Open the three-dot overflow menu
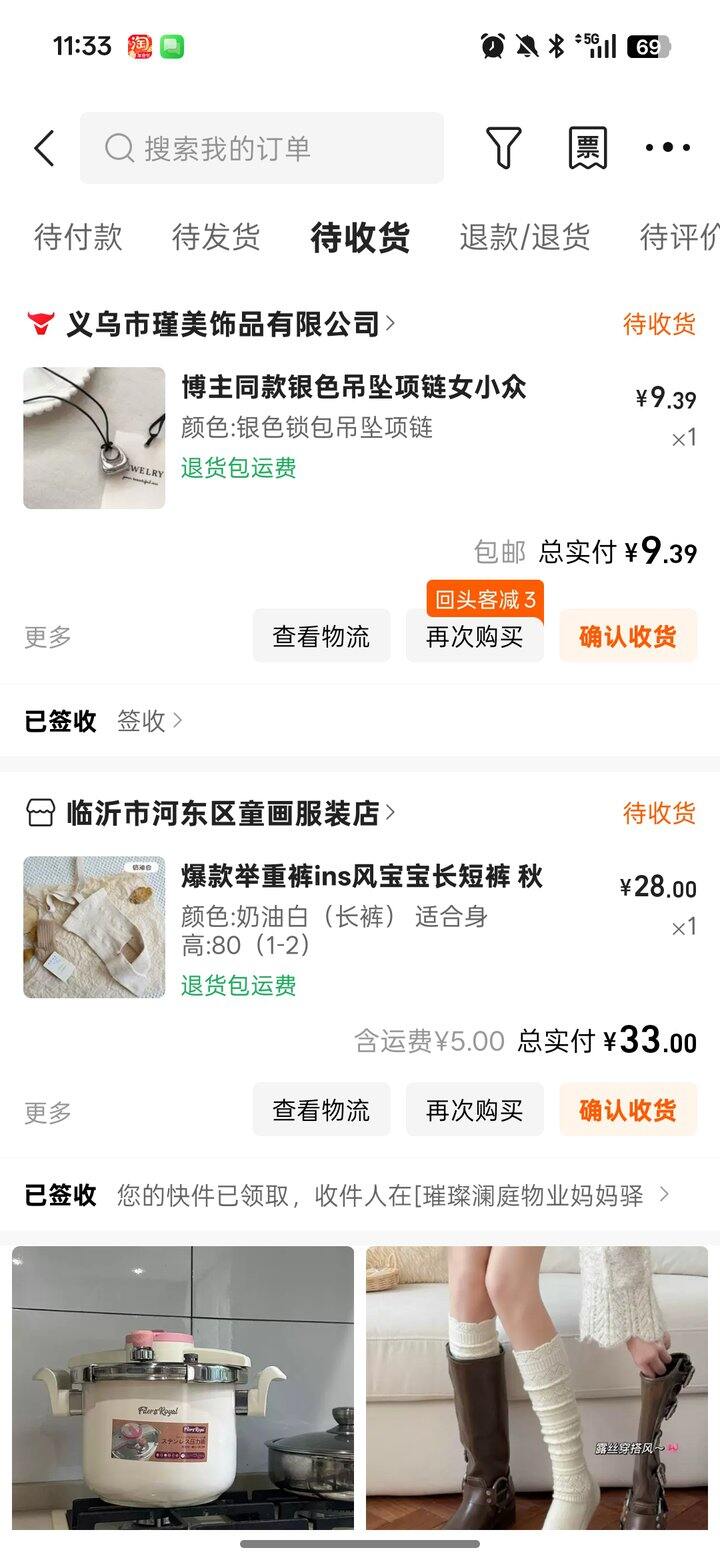Screen dimensions: 720x1562 point(667,148)
